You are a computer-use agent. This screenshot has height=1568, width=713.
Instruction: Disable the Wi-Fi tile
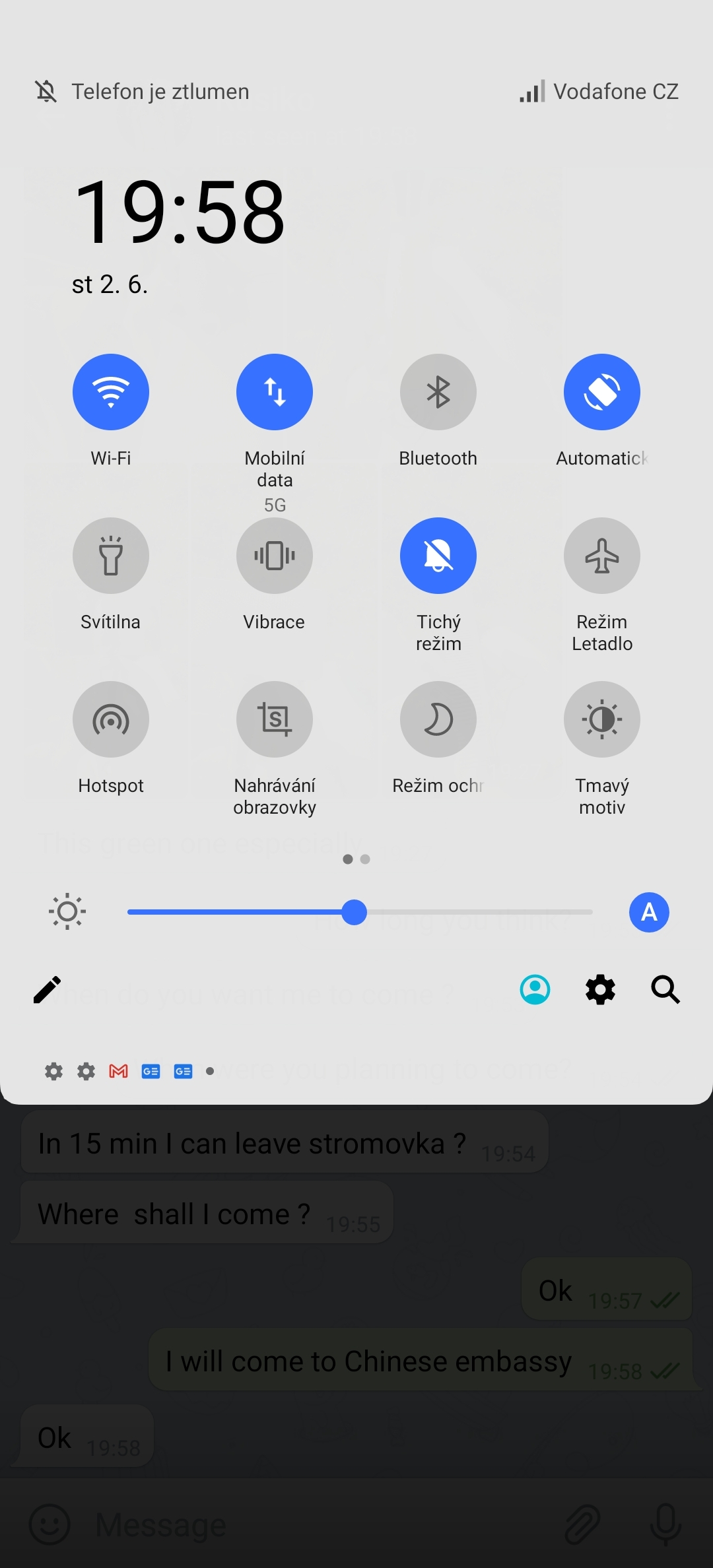pos(110,391)
